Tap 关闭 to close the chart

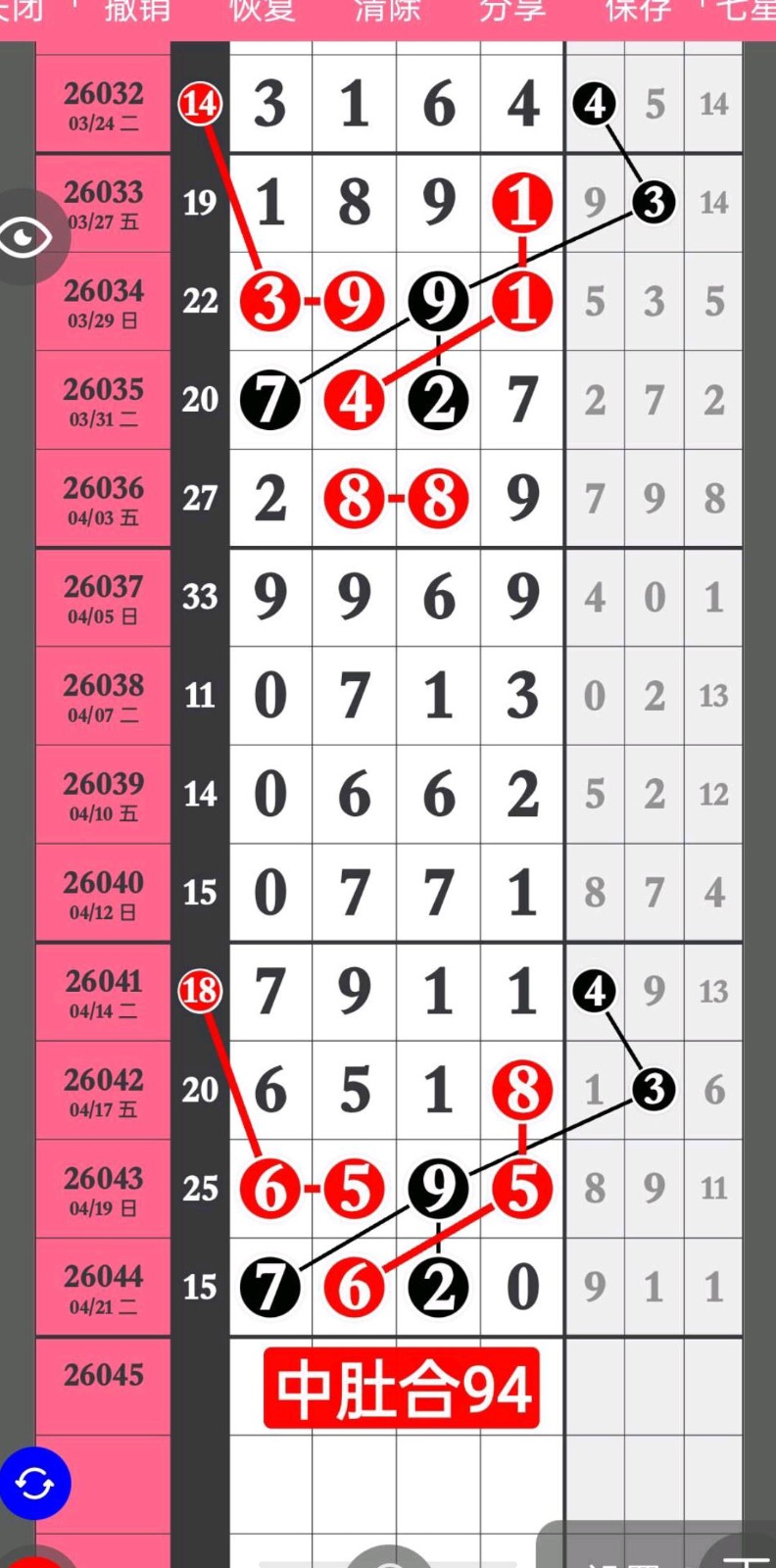pos(20,12)
